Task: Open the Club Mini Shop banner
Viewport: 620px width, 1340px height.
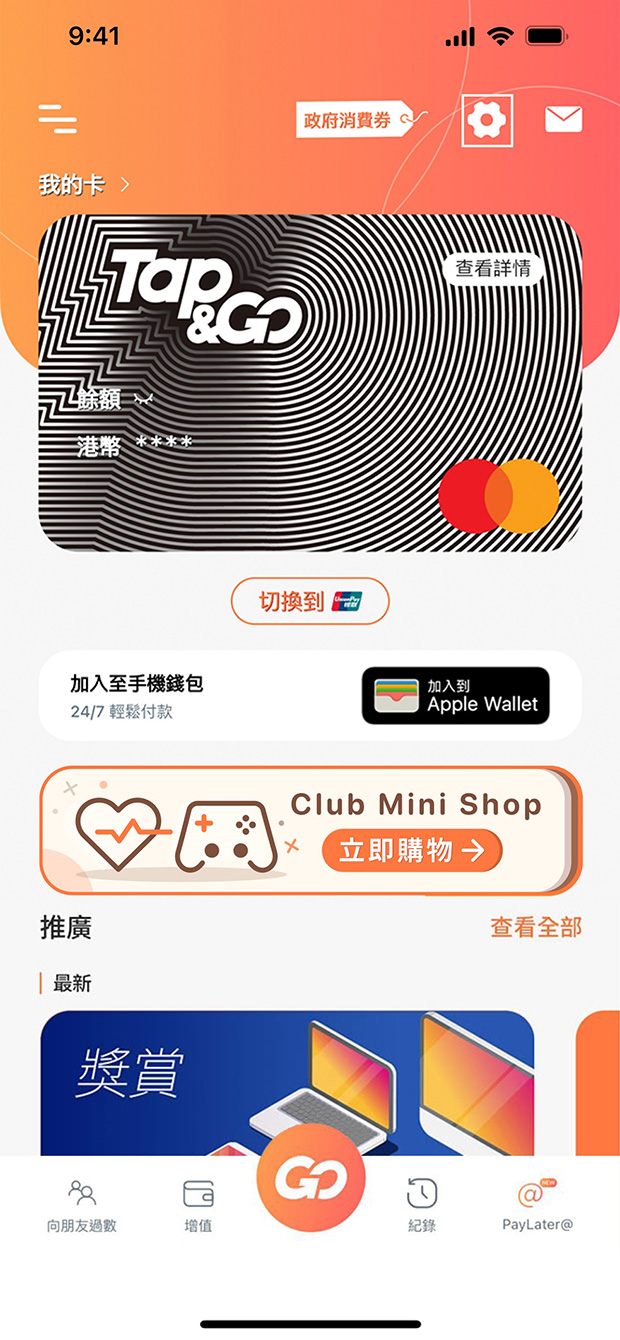Action: (310, 831)
